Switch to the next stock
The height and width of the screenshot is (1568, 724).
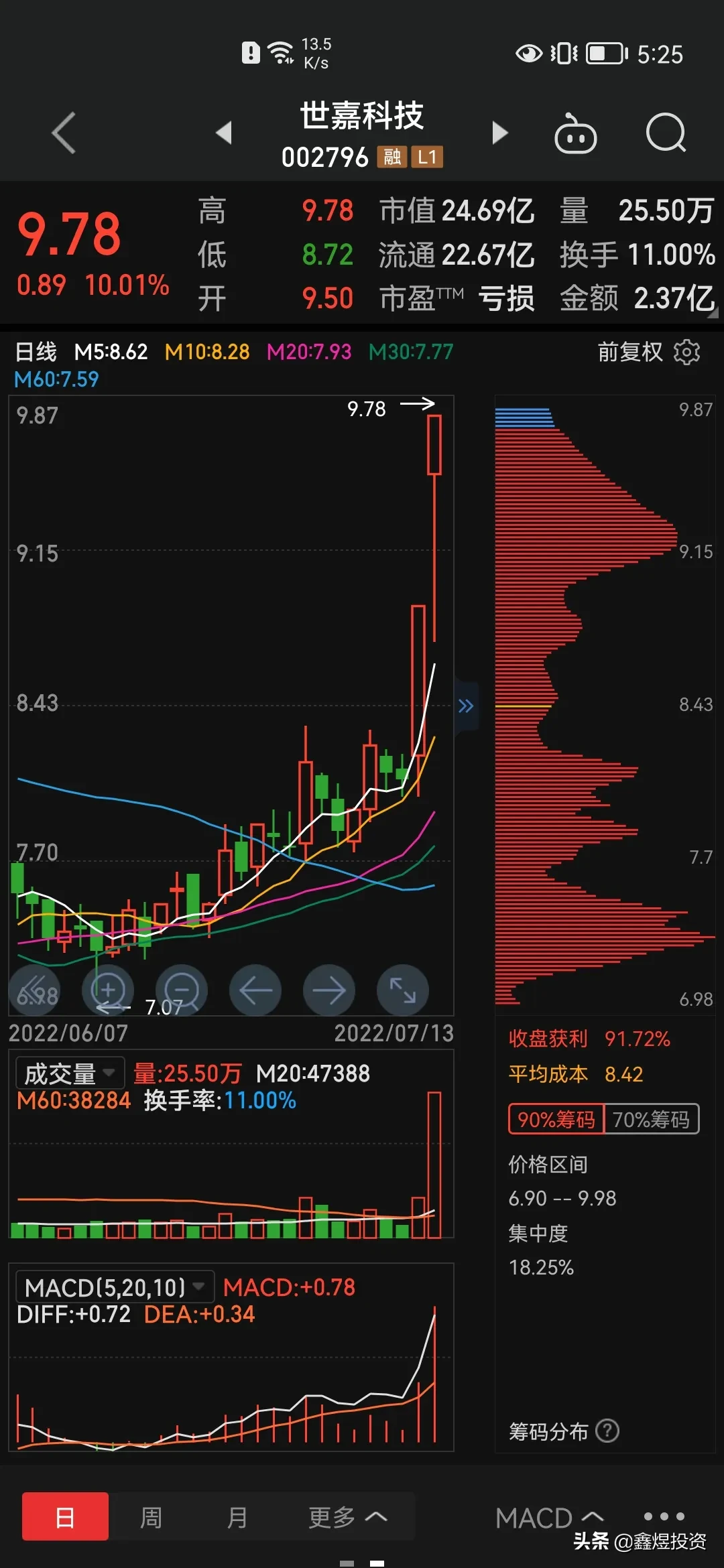(499, 133)
